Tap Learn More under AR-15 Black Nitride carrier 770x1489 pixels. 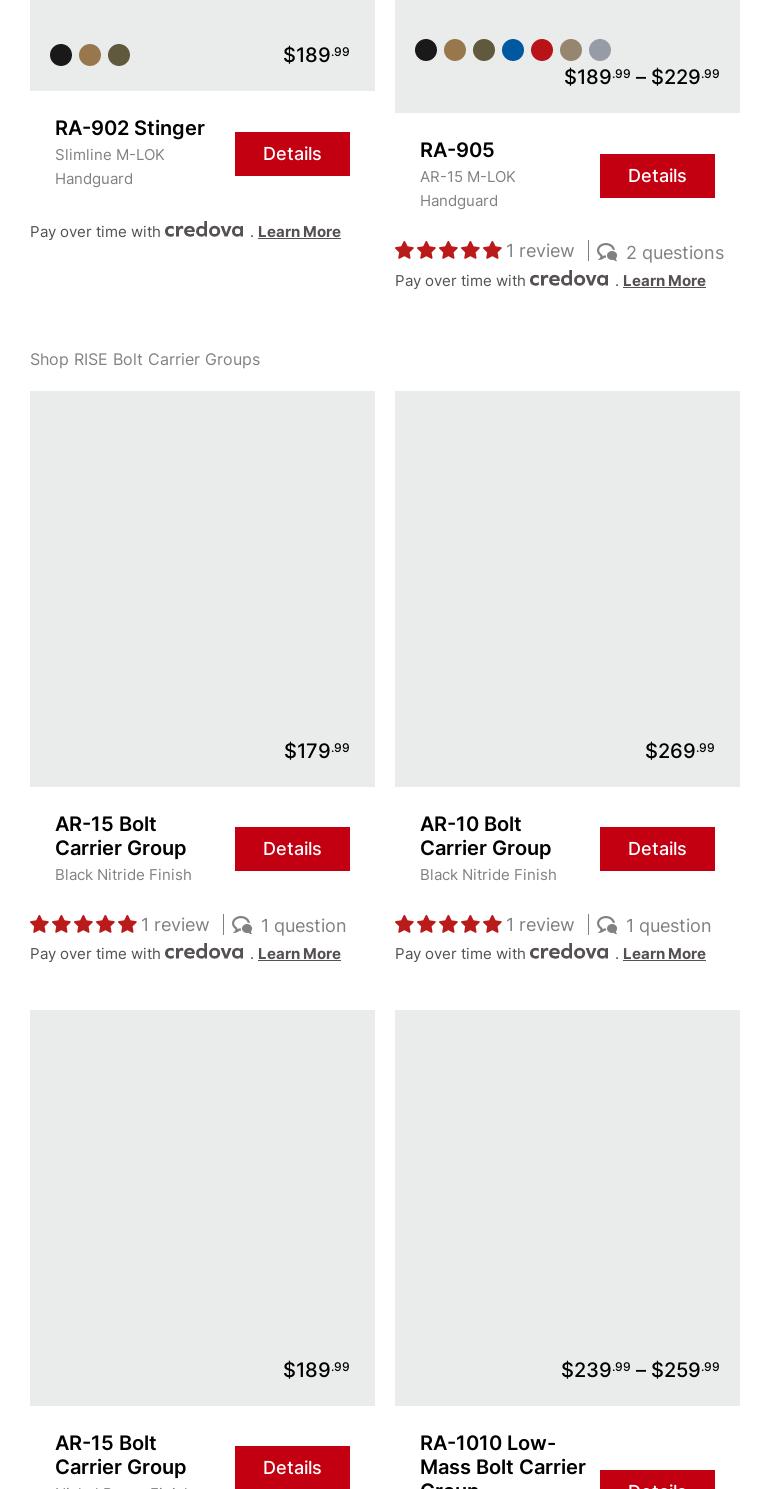click(299, 954)
